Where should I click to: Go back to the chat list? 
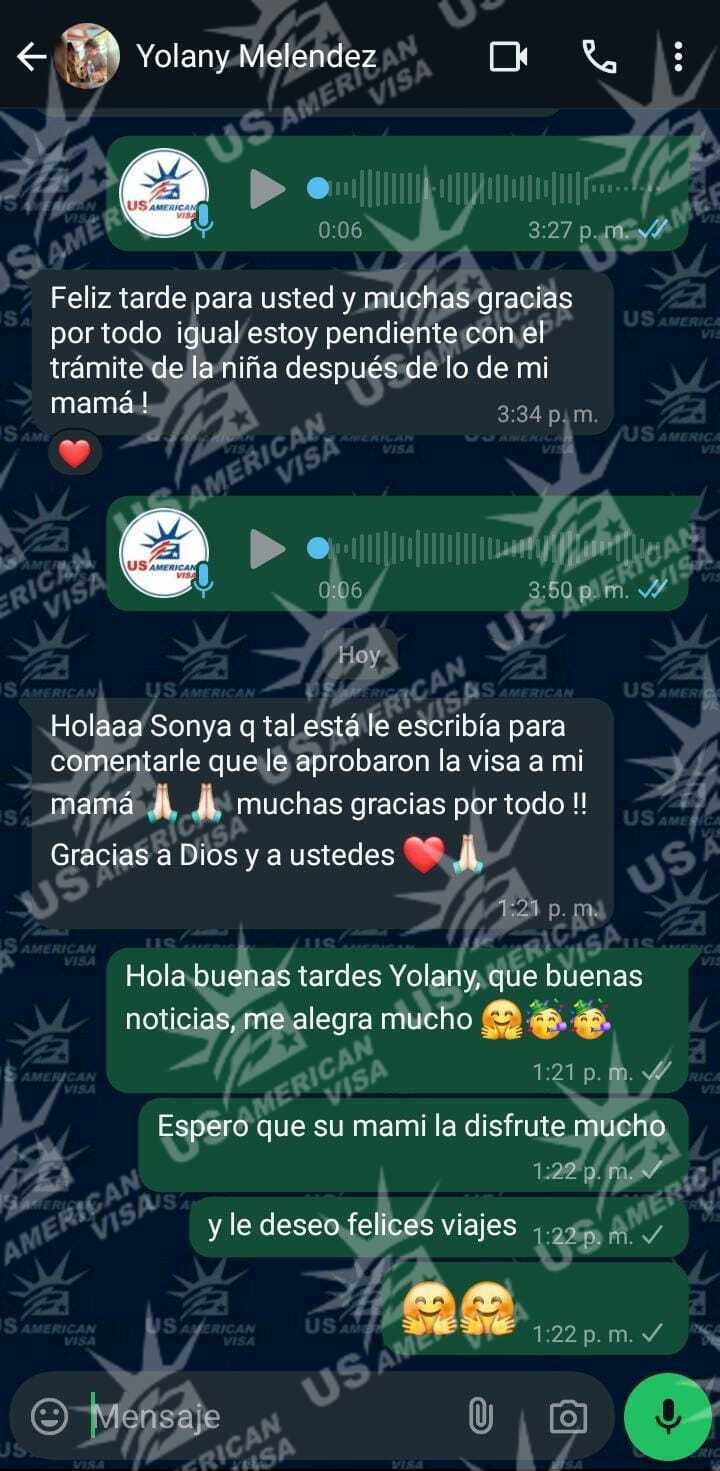(x=32, y=57)
